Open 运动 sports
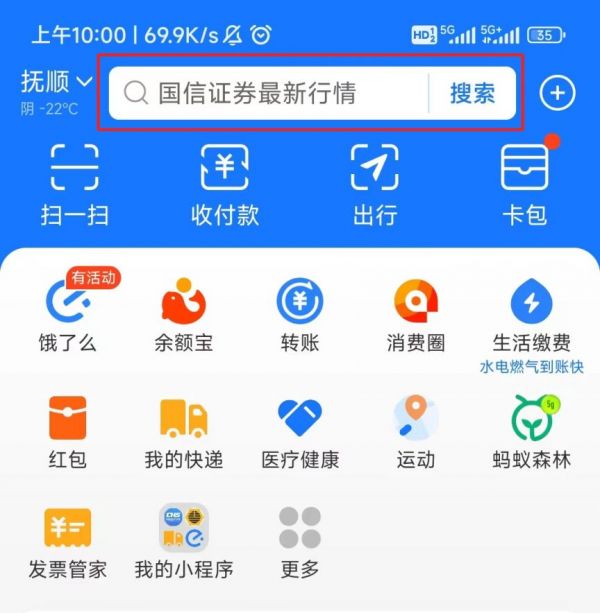The width and height of the screenshot is (600, 613). pyautogui.click(x=415, y=430)
